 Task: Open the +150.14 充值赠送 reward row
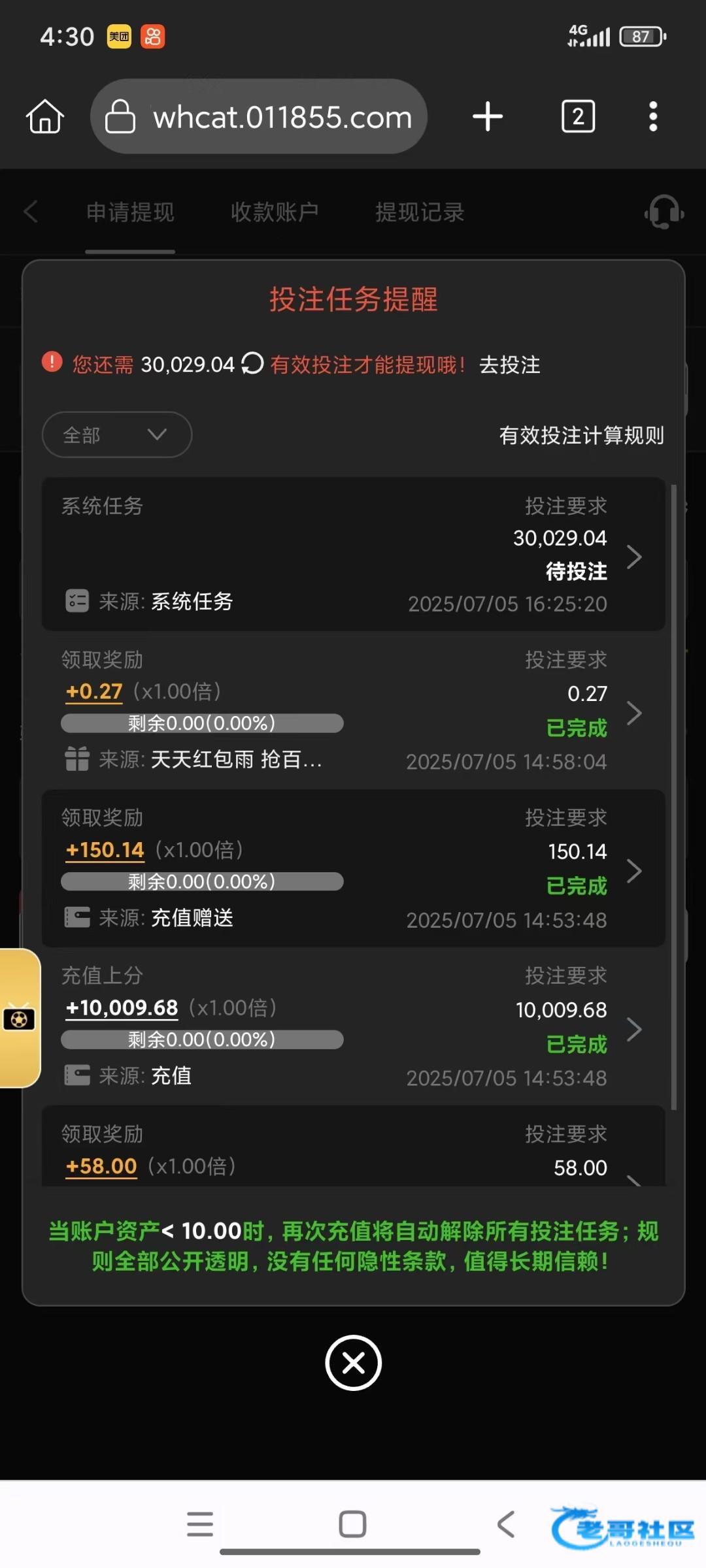click(x=353, y=868)
